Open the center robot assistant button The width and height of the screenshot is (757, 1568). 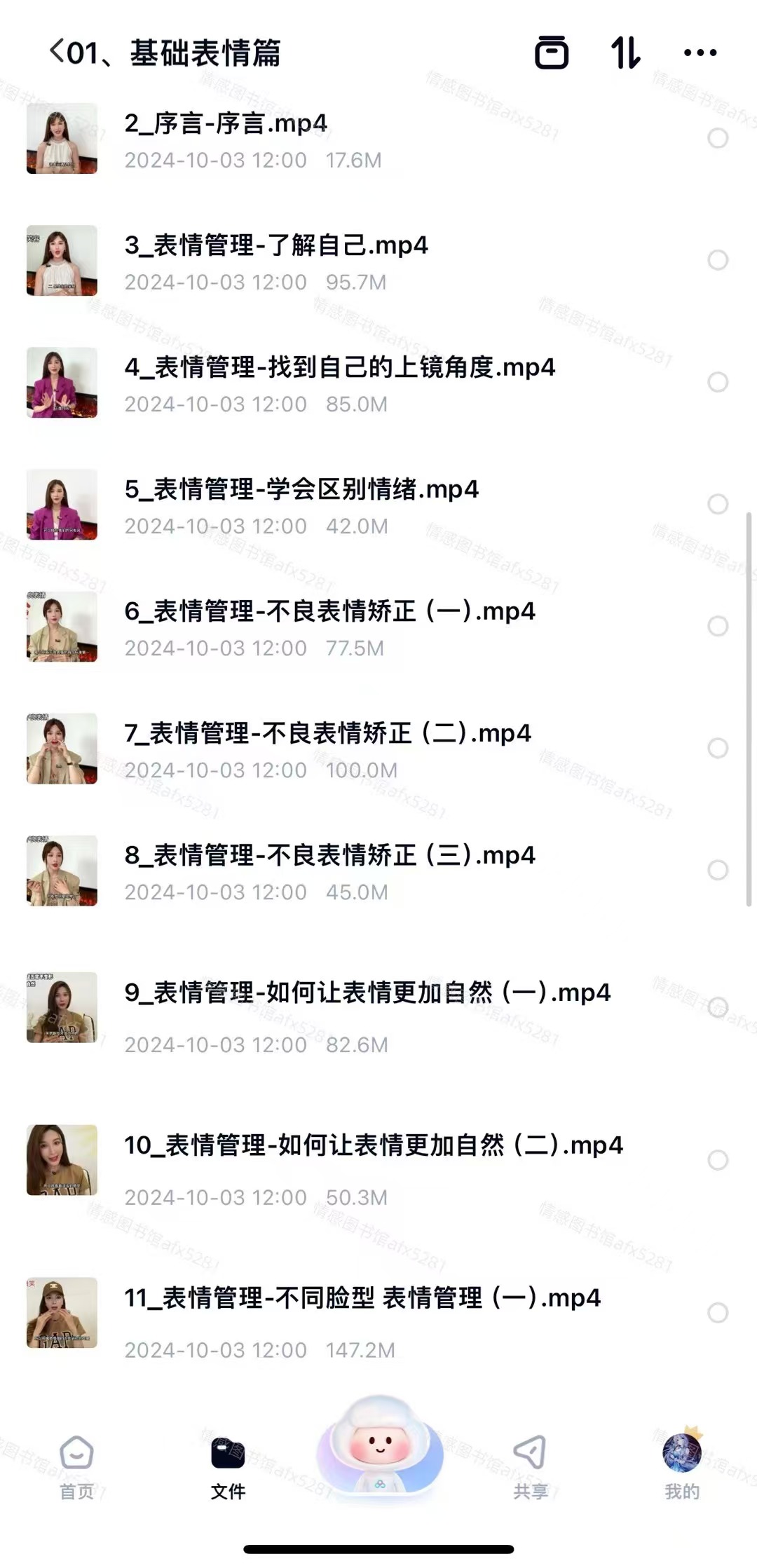379,1447
